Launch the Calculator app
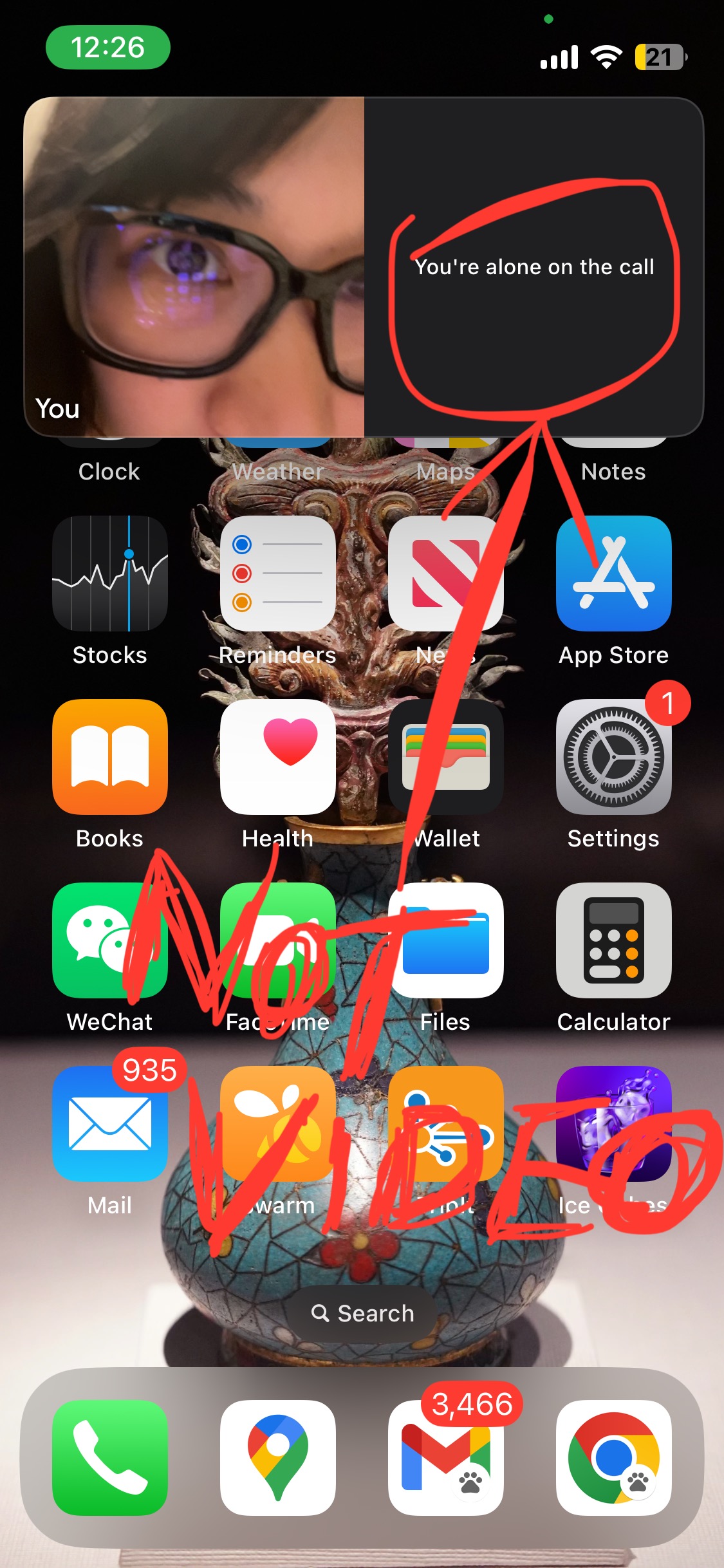 click(613, 940)
